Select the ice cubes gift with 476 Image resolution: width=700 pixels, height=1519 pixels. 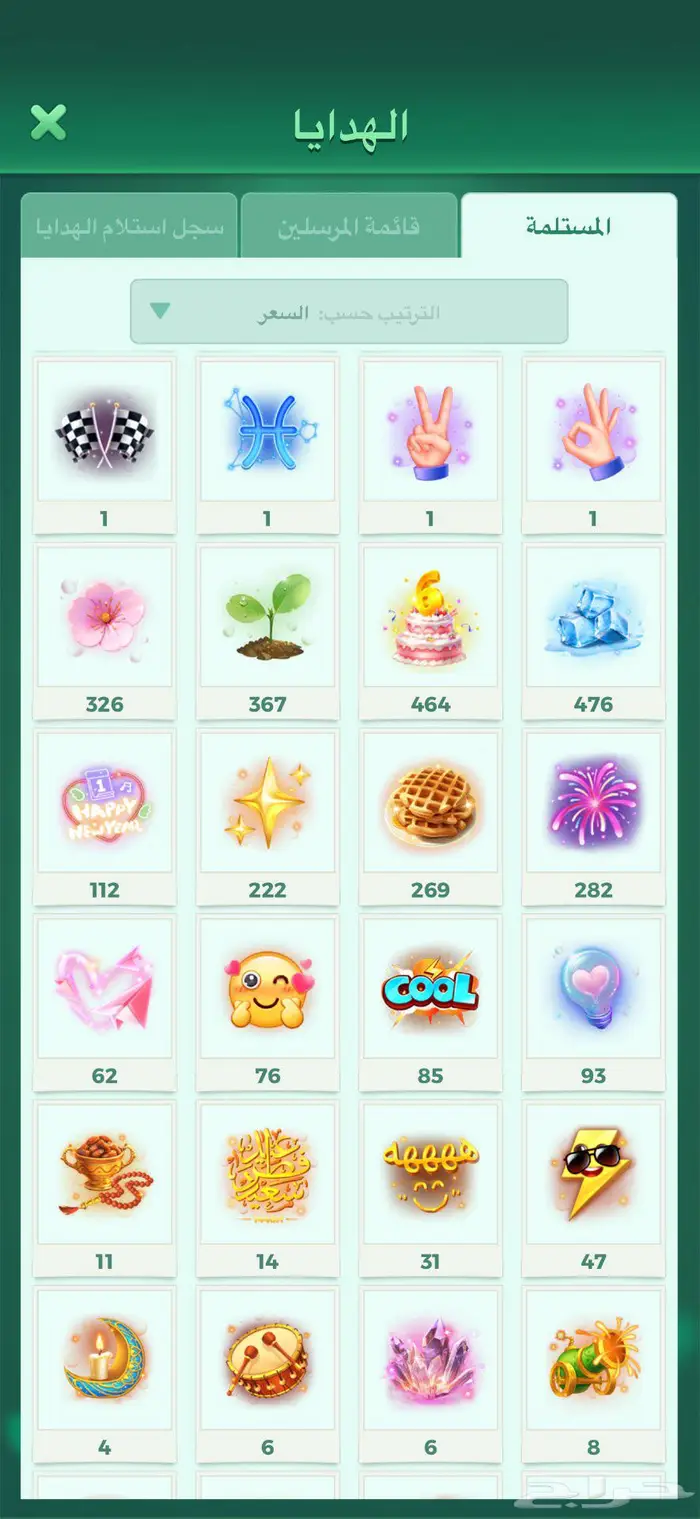tap(593, 618)
